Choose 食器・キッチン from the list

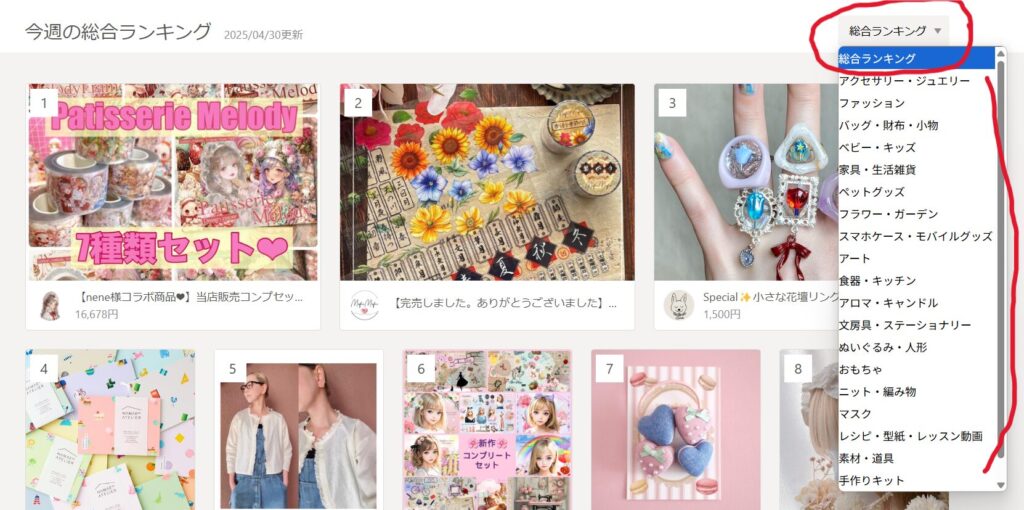click(x=877, y=280)
